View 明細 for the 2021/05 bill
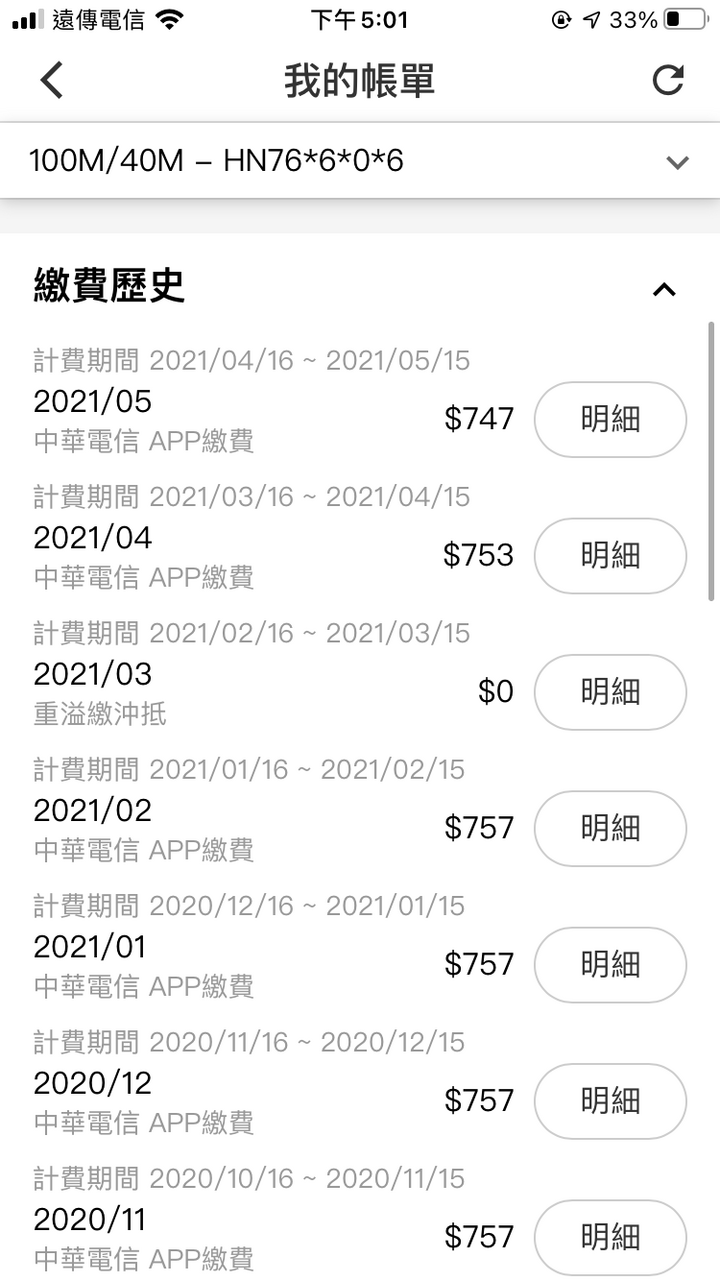Screen dimensions: 720x1281 coord(610,419)
